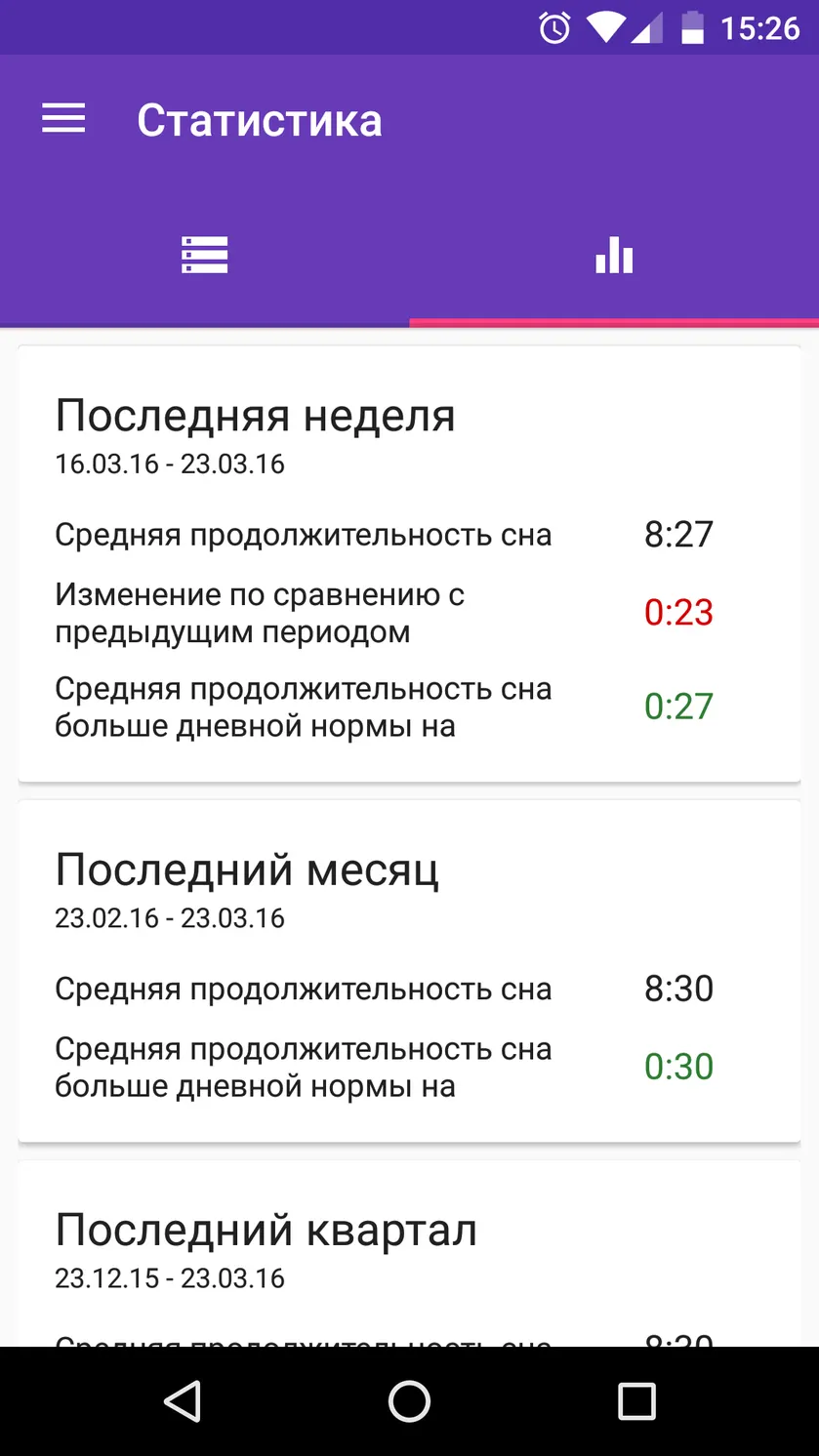The width and height of the screenshot is (819, 1456).
Task: Switch to the list view tab
Action: [205, 256]
